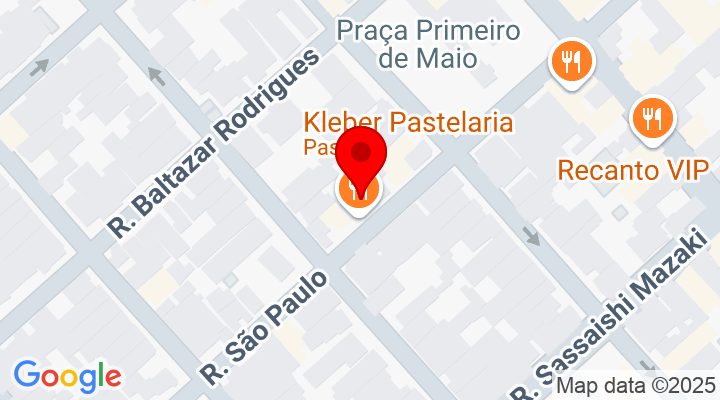Tap the red pin at Kleber Pastelaria

click(x=360, y=156)
